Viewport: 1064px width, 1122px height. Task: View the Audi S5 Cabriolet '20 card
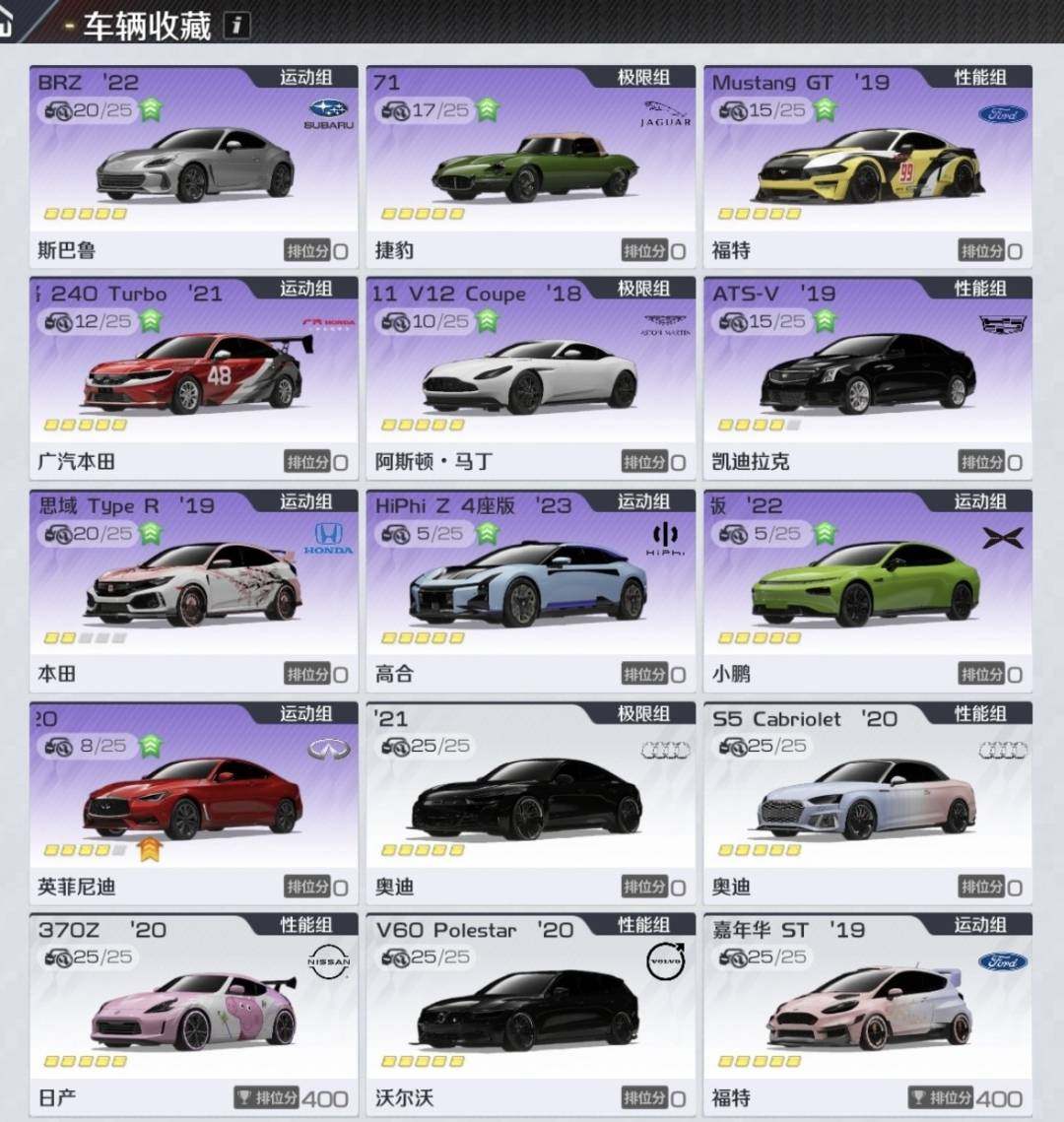click(x=868, y=801)
